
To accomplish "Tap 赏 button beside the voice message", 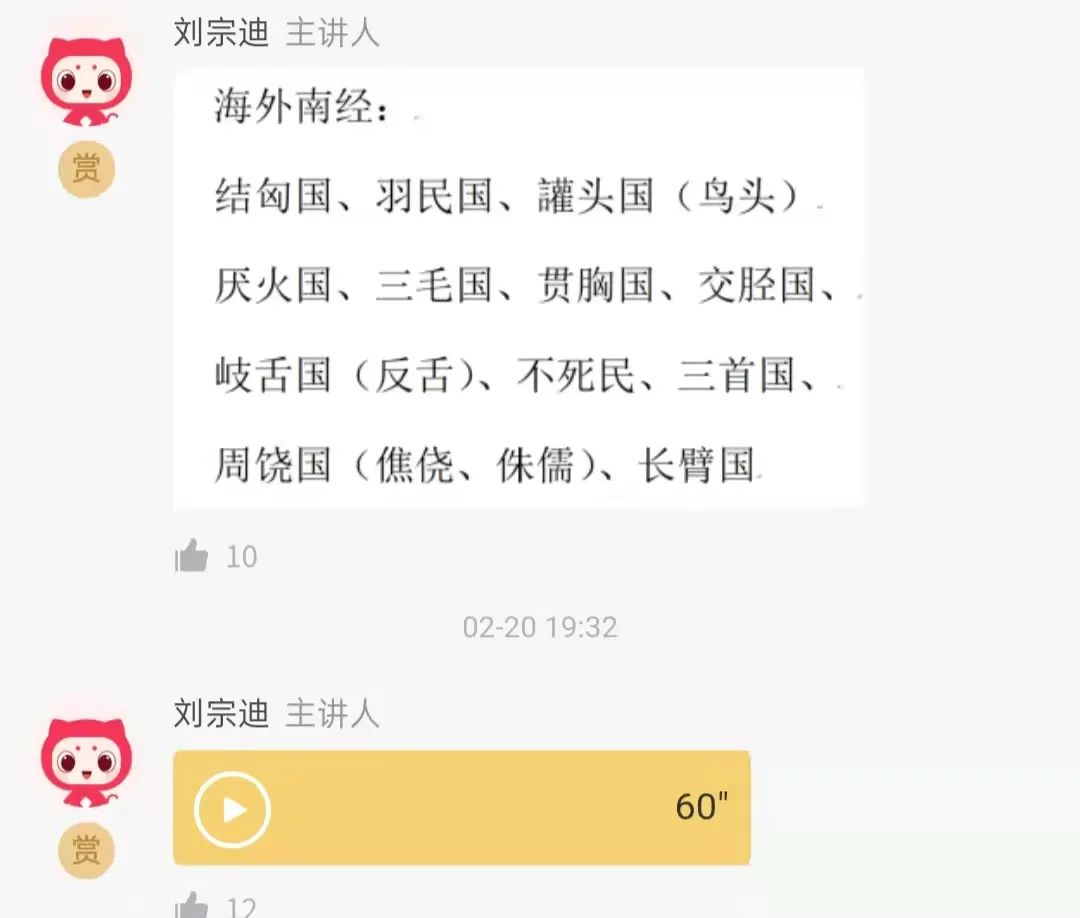I will pyautogui.click(x=86, y=851).
